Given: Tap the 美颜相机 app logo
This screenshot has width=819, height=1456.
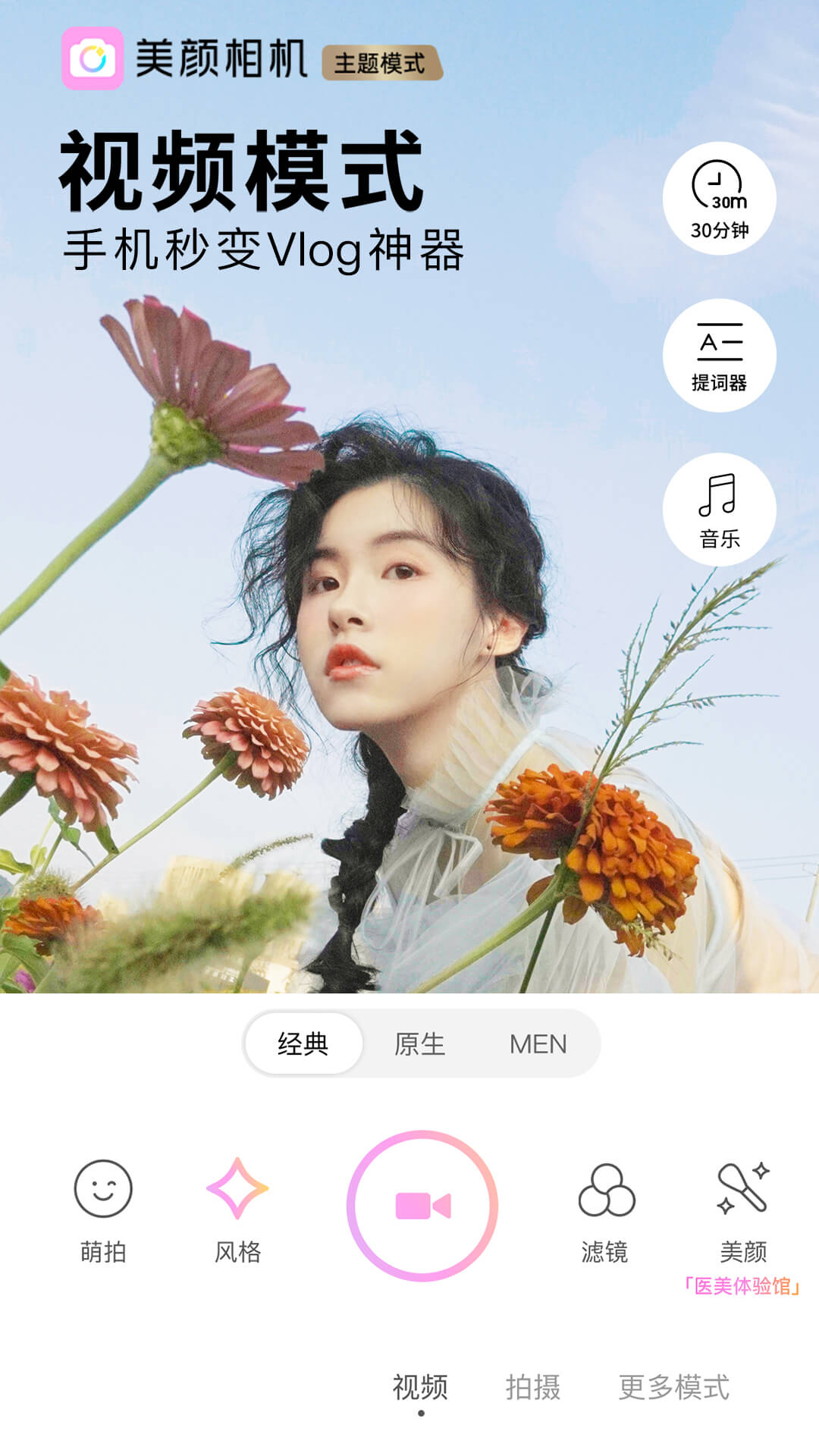Looking at the screenshot, I should pyautogui.click(x=93, y=57).
